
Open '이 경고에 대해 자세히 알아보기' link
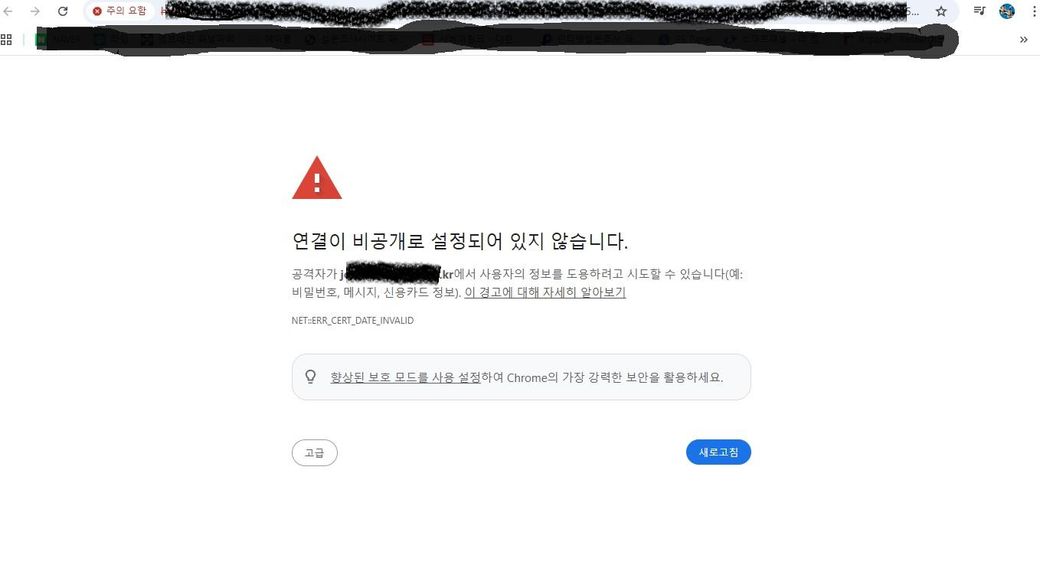pos(545,292)
